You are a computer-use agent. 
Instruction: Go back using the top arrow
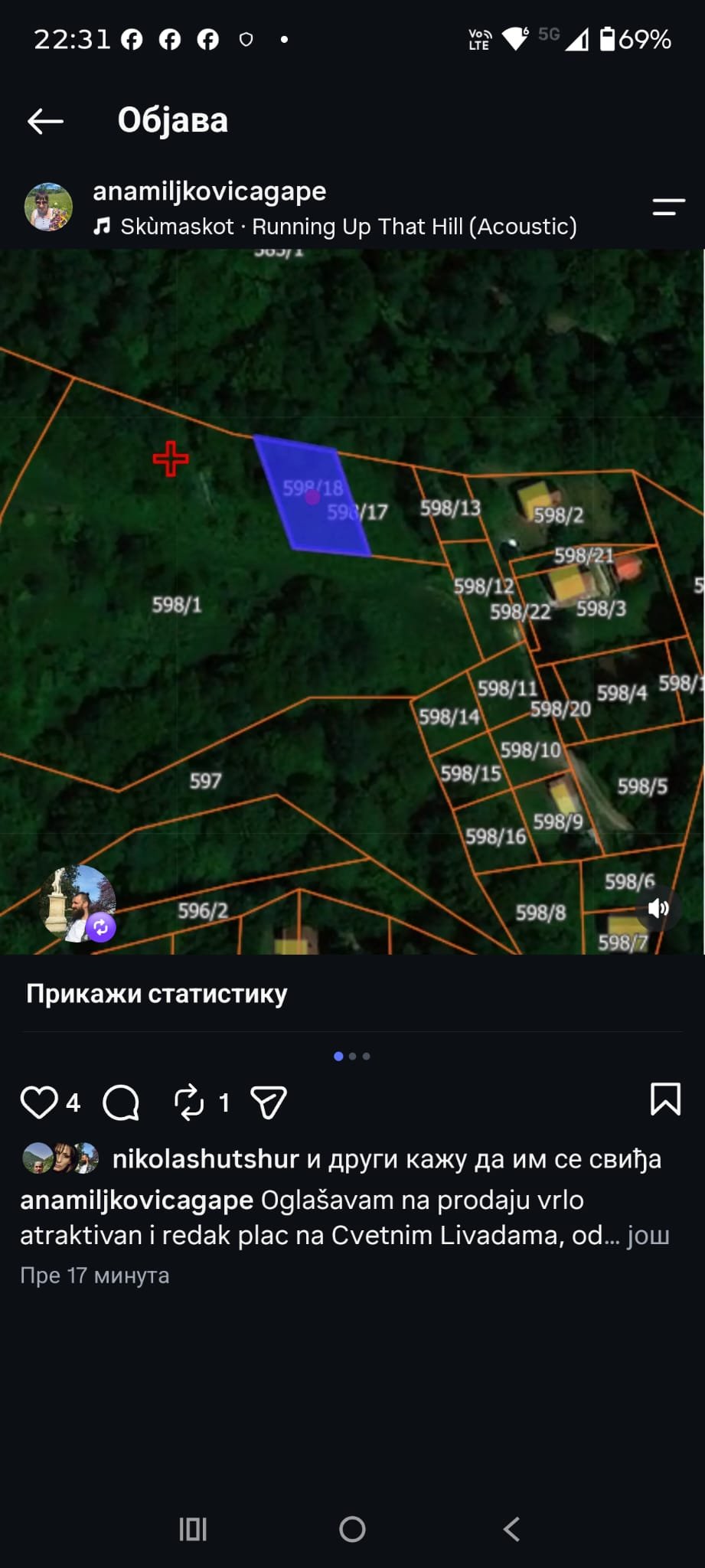[x=45, y=121]
